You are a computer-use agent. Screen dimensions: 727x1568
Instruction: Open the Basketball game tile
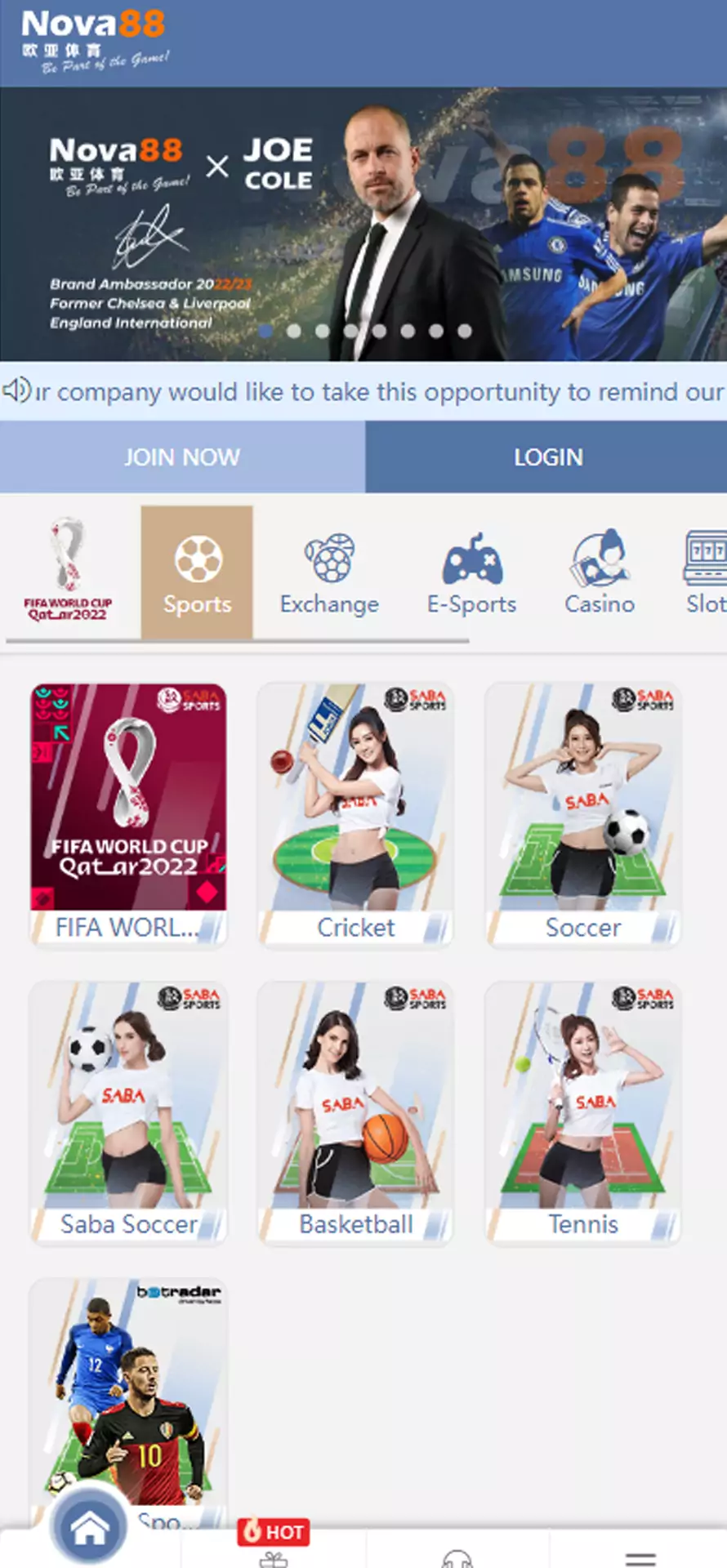point(355,1112)
